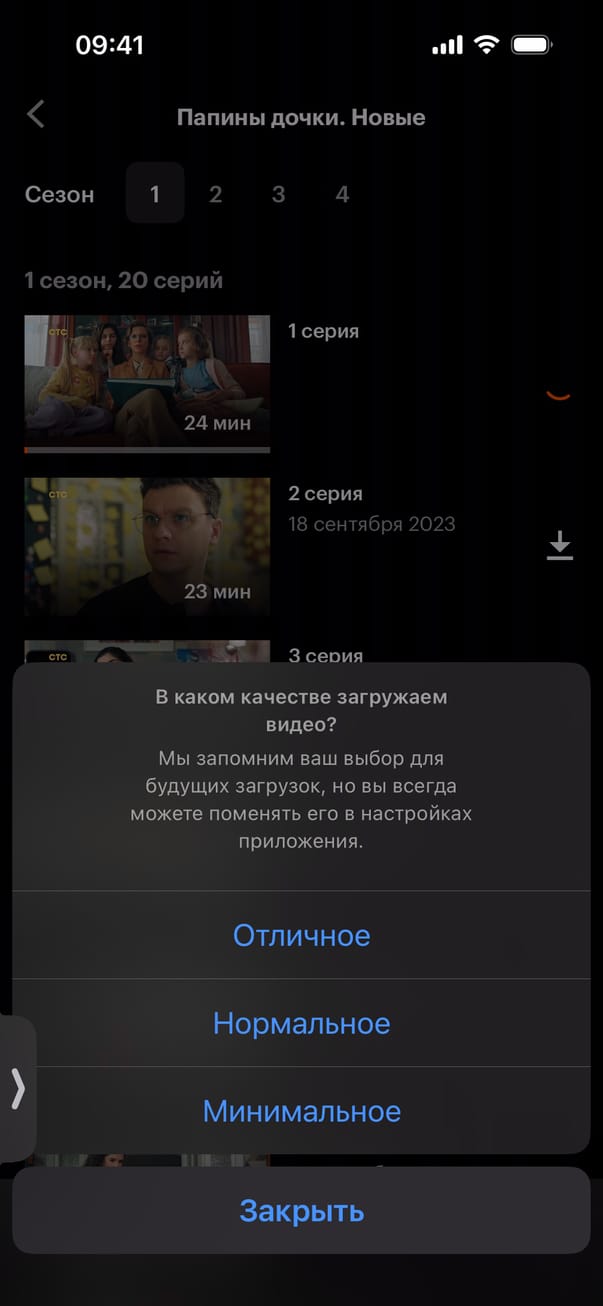
Task: Select season 1 tab
Action: 155,193
